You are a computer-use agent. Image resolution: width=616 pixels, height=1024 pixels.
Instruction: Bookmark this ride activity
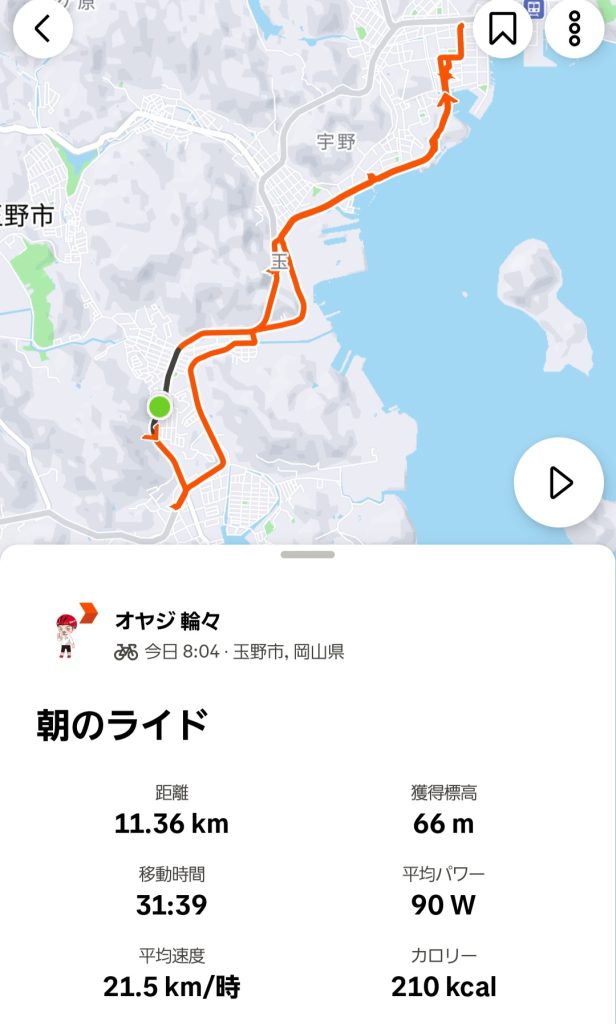[x=502, y=29]
